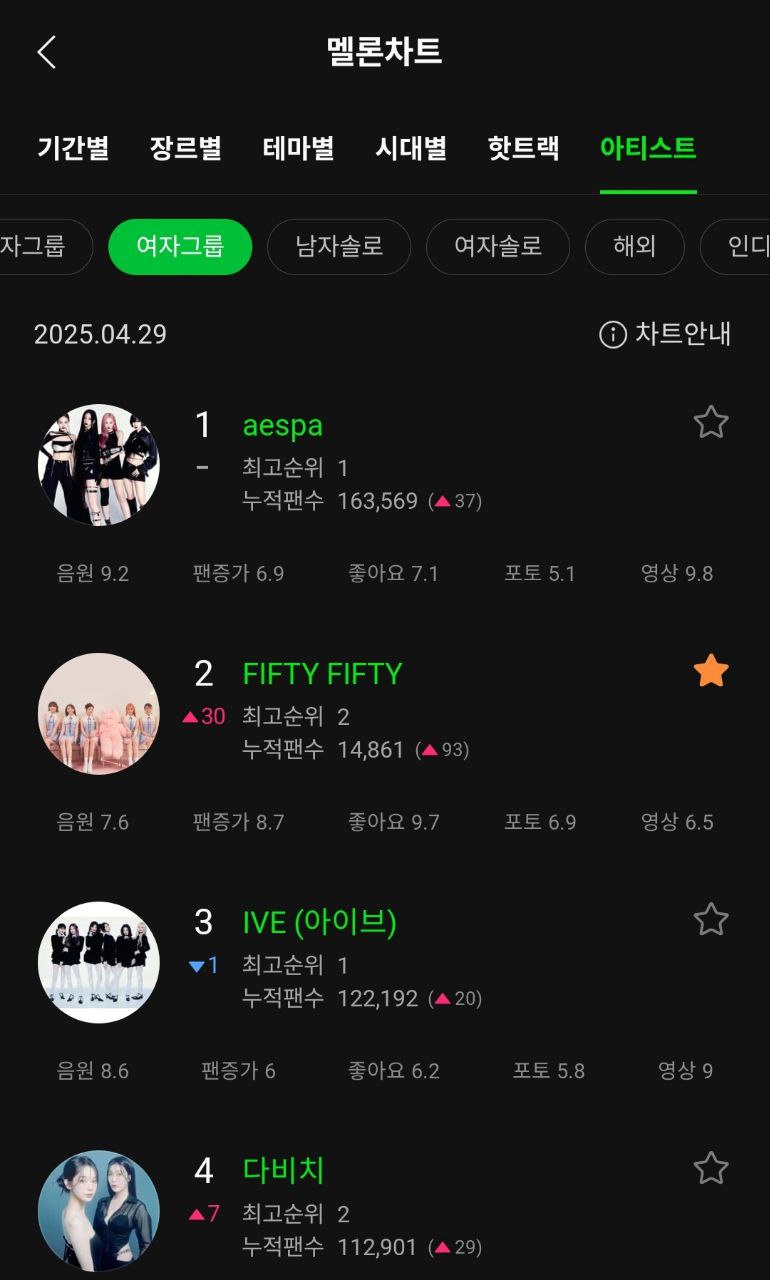Select the 인디 filter chip

click(x=736, y=246)
